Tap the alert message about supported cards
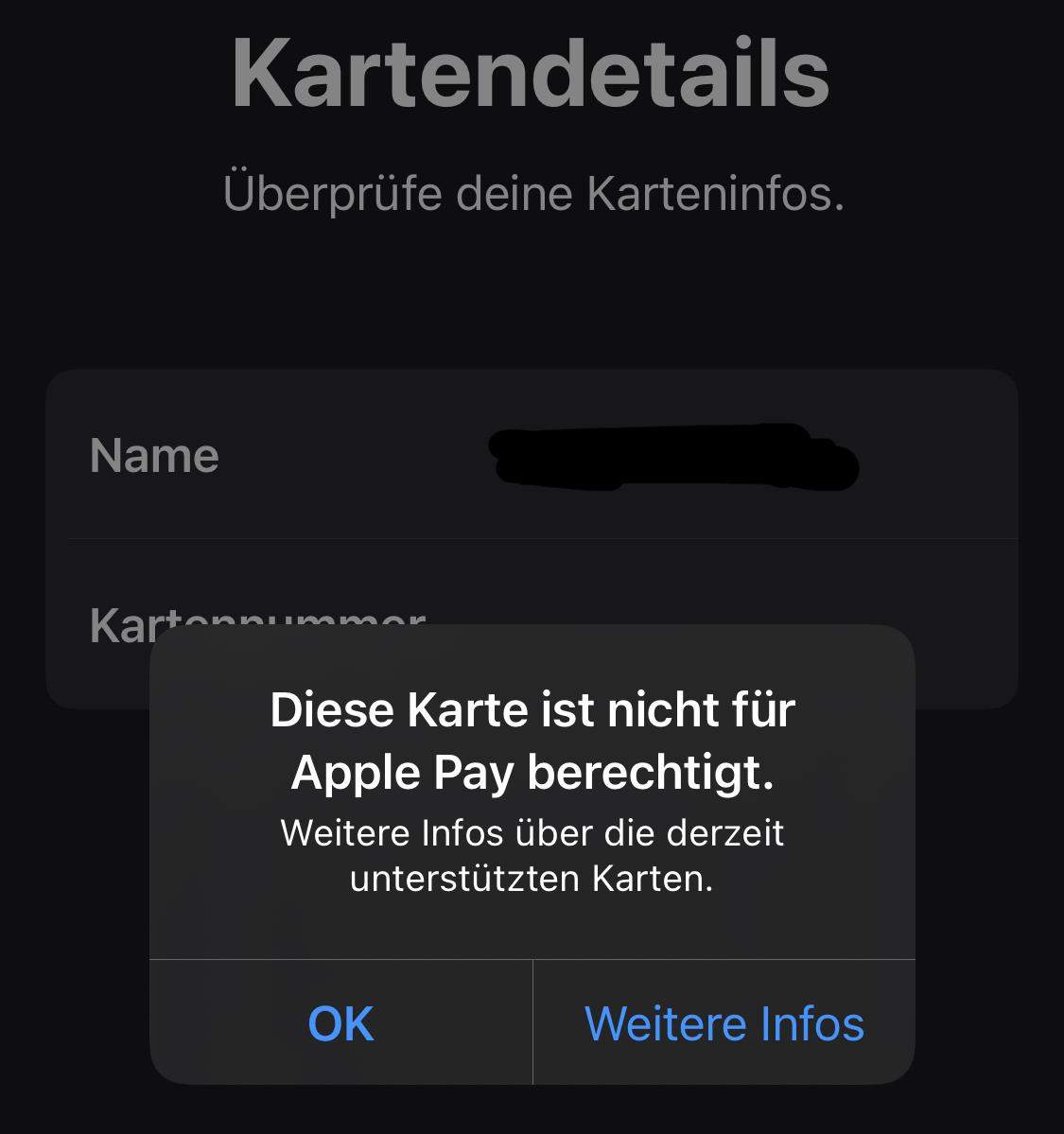1064x1134 pixels. point(532,856)
